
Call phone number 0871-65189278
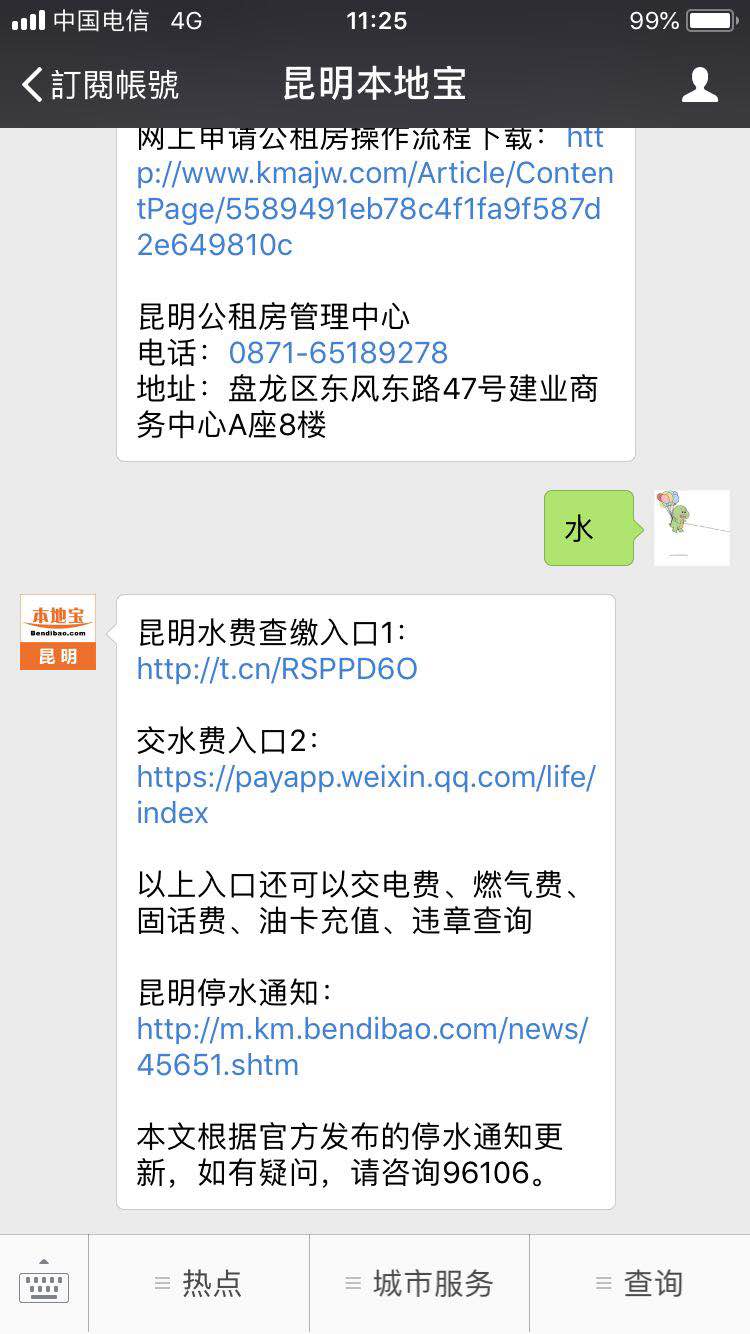[338, 352]
